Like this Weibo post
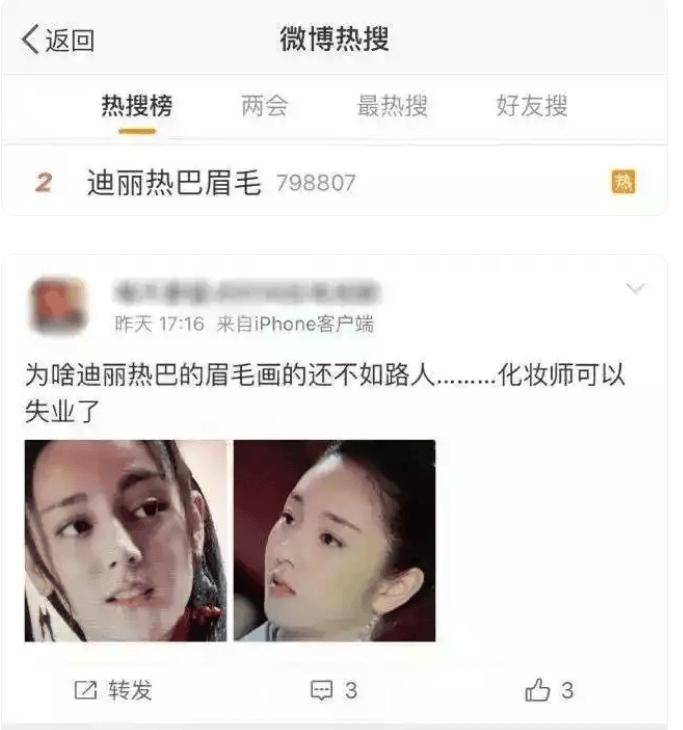 (x=549, y=690)
